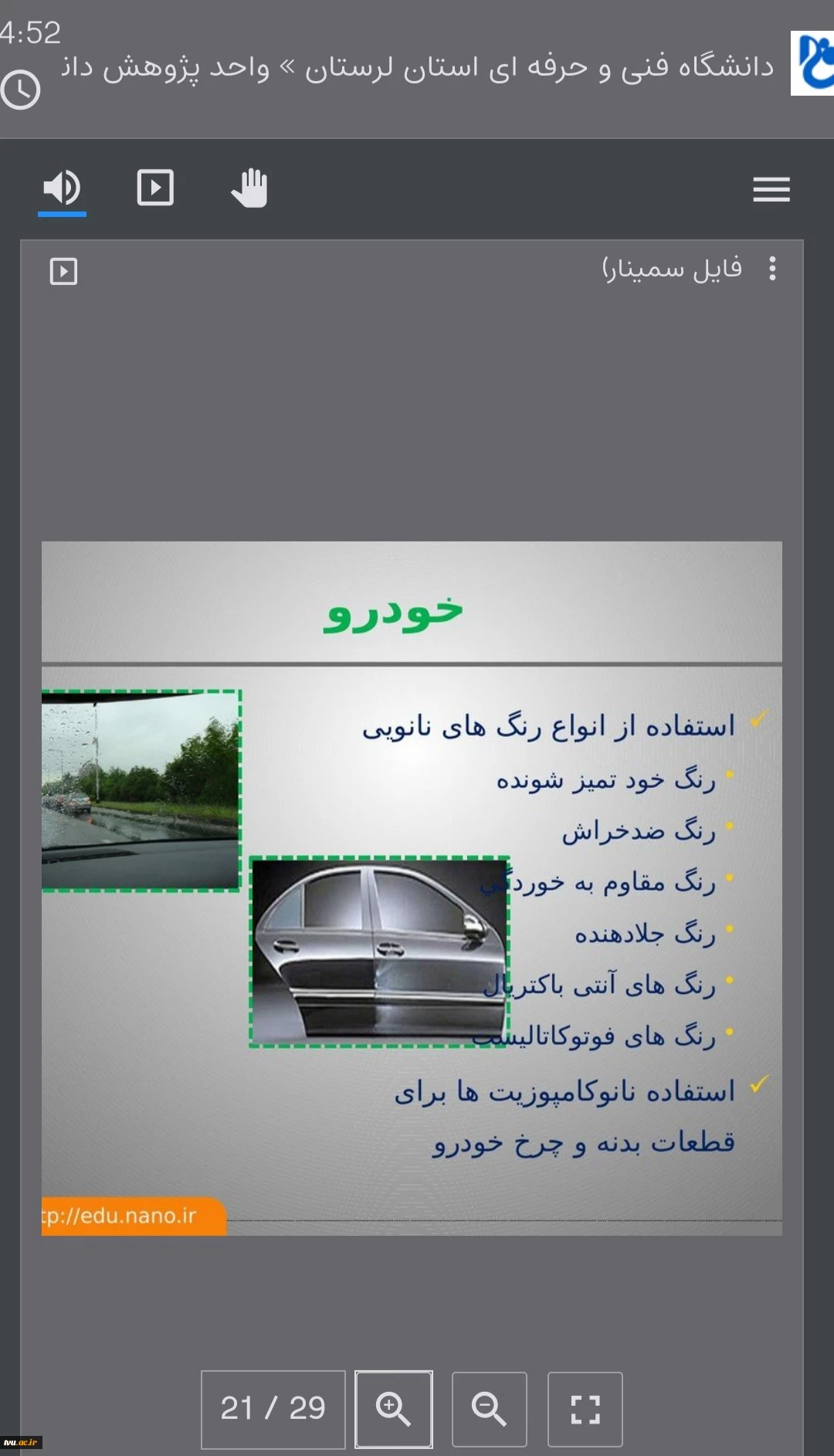Tap the speaker audio icon
The width and height of the screenshot is (834, 1456).
62,188
